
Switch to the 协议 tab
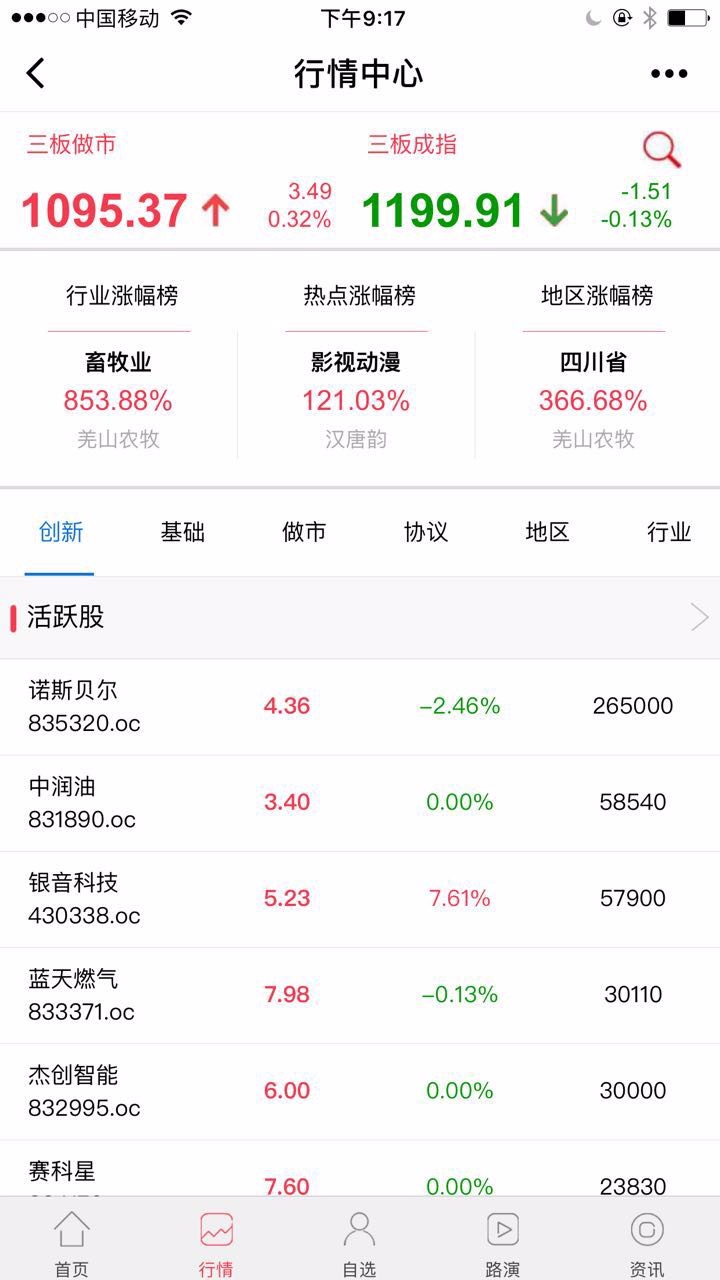point(426,532)
